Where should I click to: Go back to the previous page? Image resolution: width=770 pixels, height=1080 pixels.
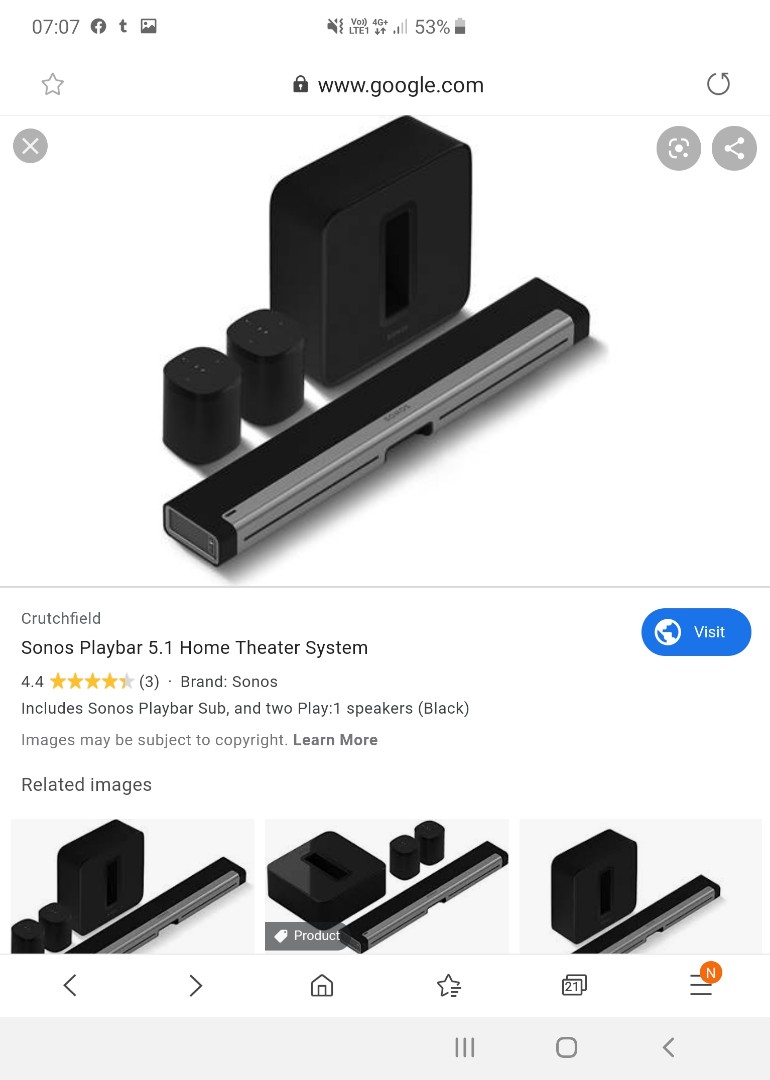click(x=70, y=986)
